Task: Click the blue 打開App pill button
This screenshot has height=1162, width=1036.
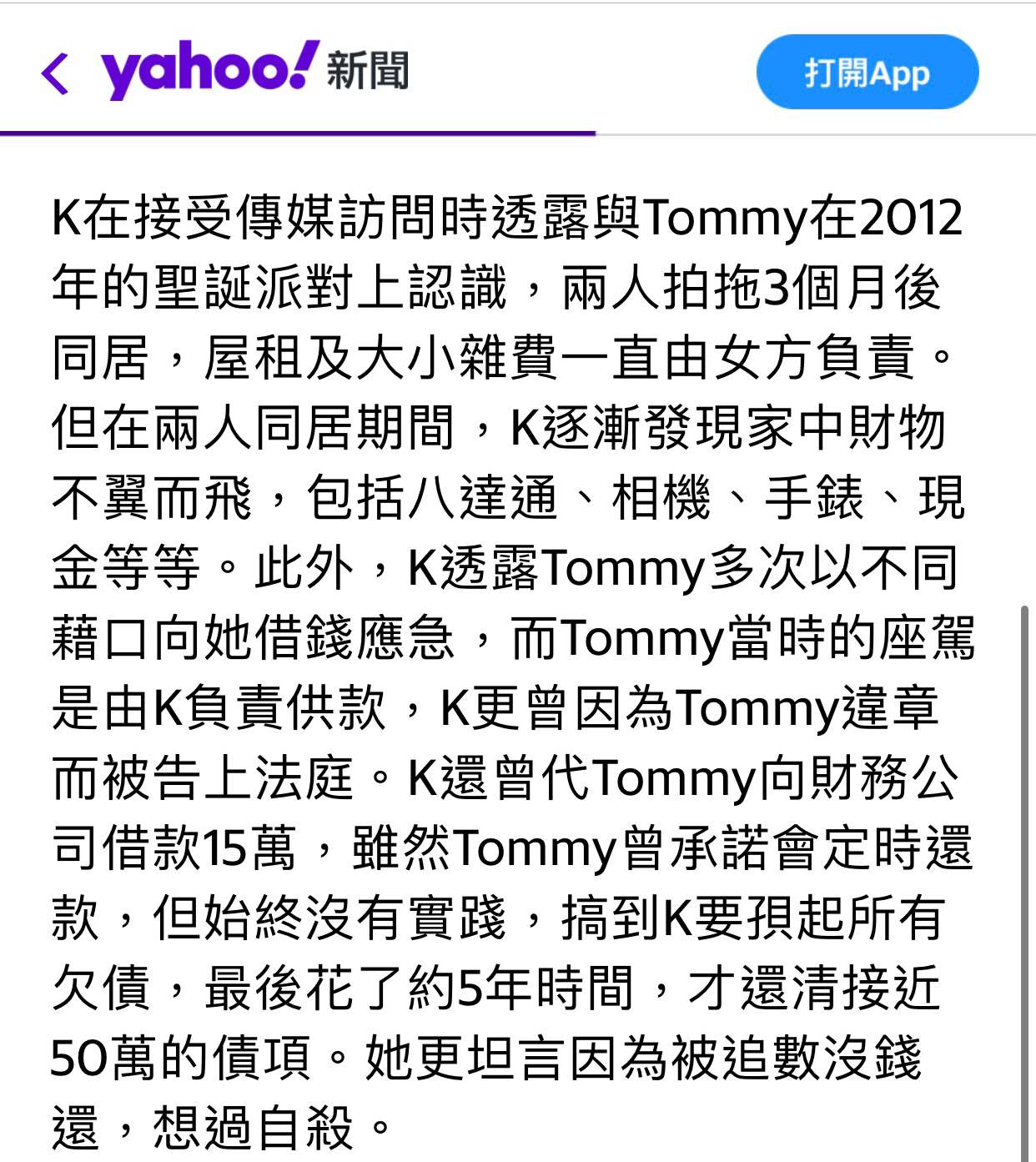Action: pyautogui.click(x=865, y=73)
